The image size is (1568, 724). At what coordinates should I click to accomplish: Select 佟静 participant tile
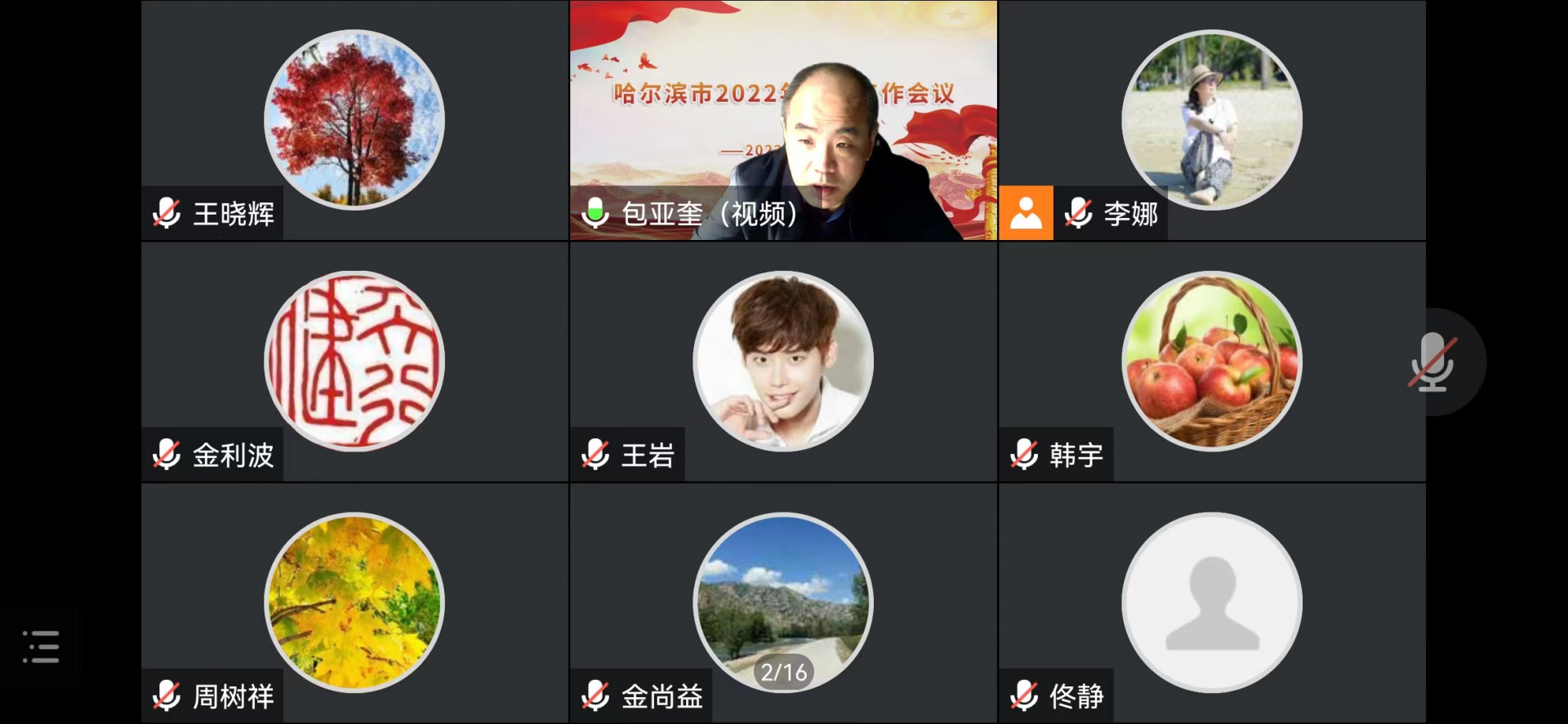click(1211, 602)
